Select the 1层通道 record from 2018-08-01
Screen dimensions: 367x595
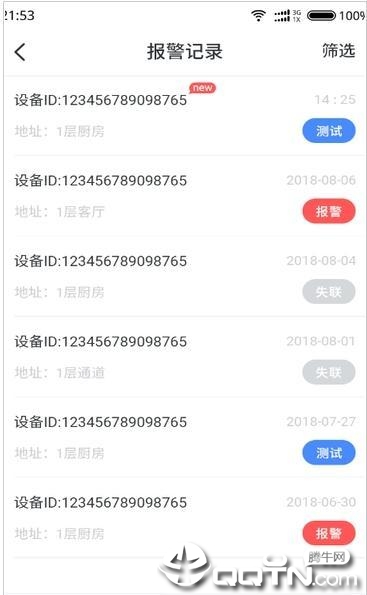pyautogui.click(x=185, y=357)
